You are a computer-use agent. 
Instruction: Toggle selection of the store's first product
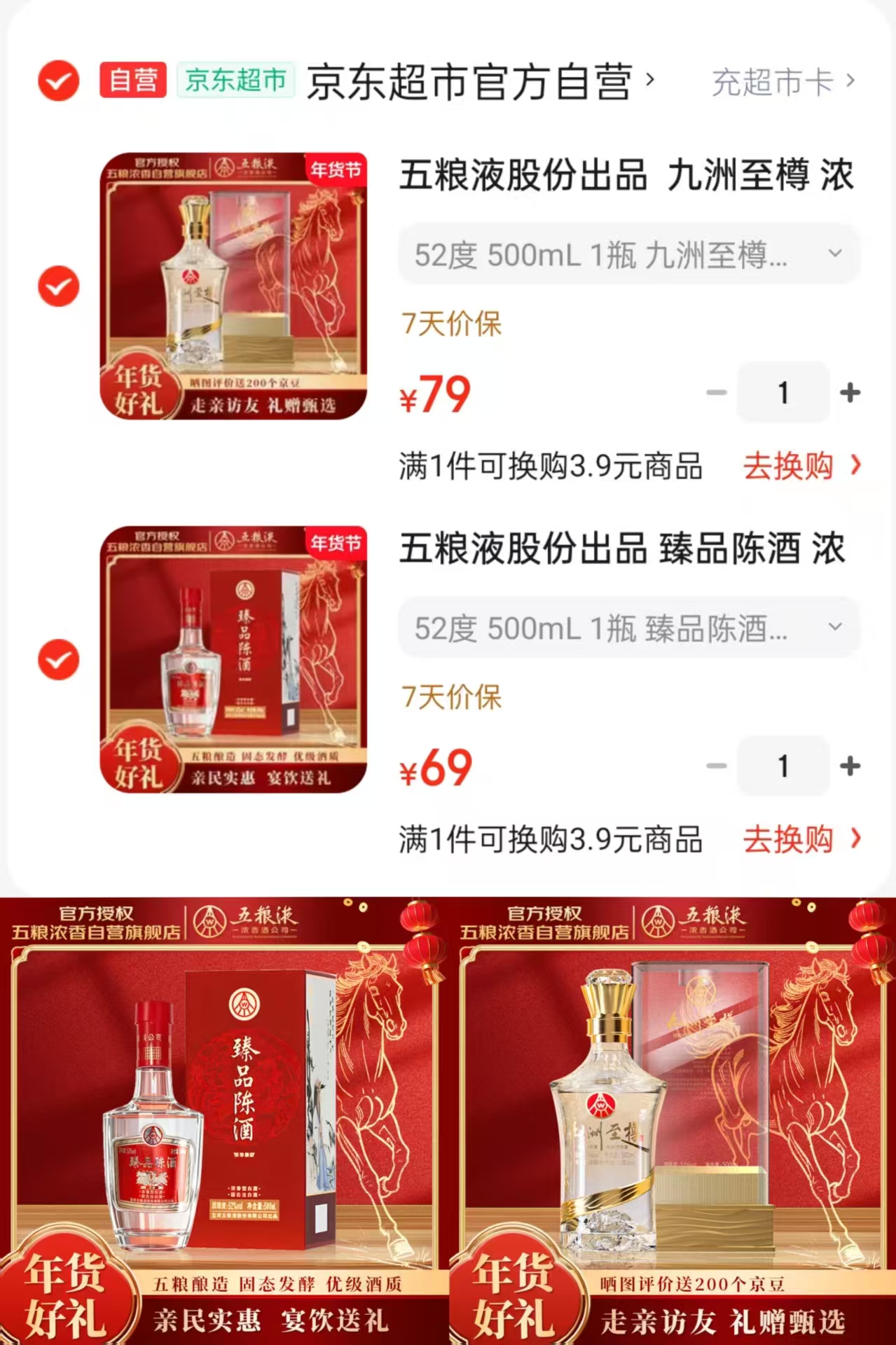point(58,286)
